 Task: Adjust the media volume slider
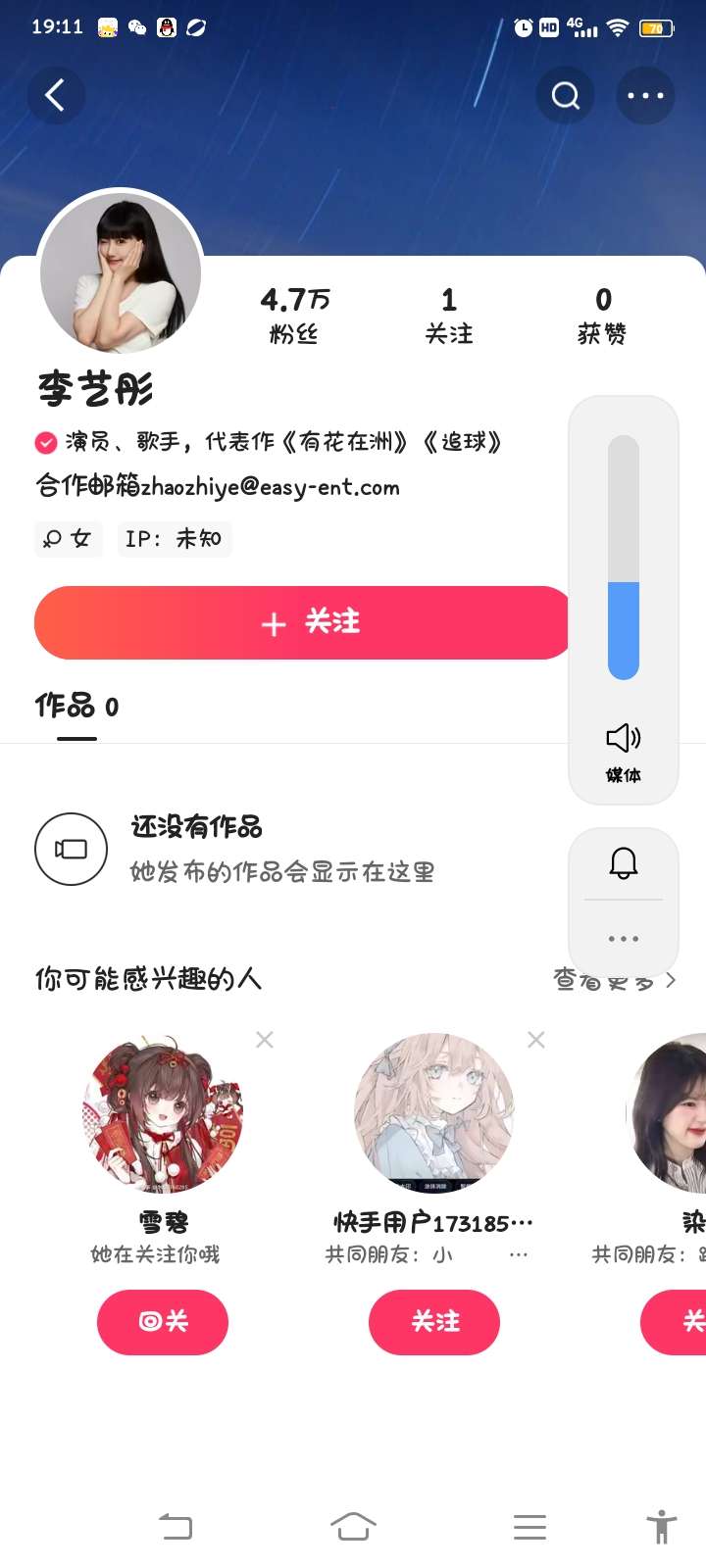pyautogui.click(x=624, y=559)
